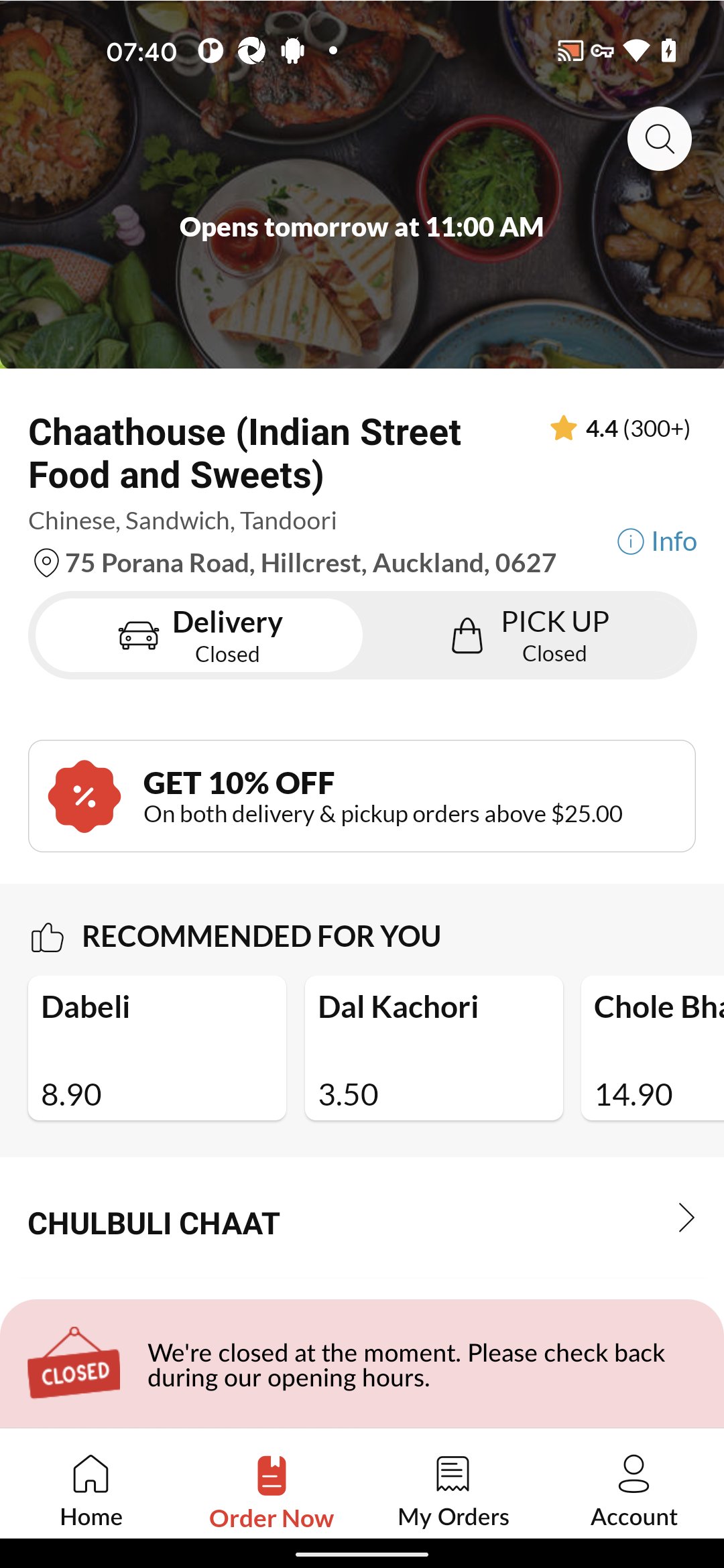Open the My Orders tab

pyautogui.click(x=453, y=1490)
